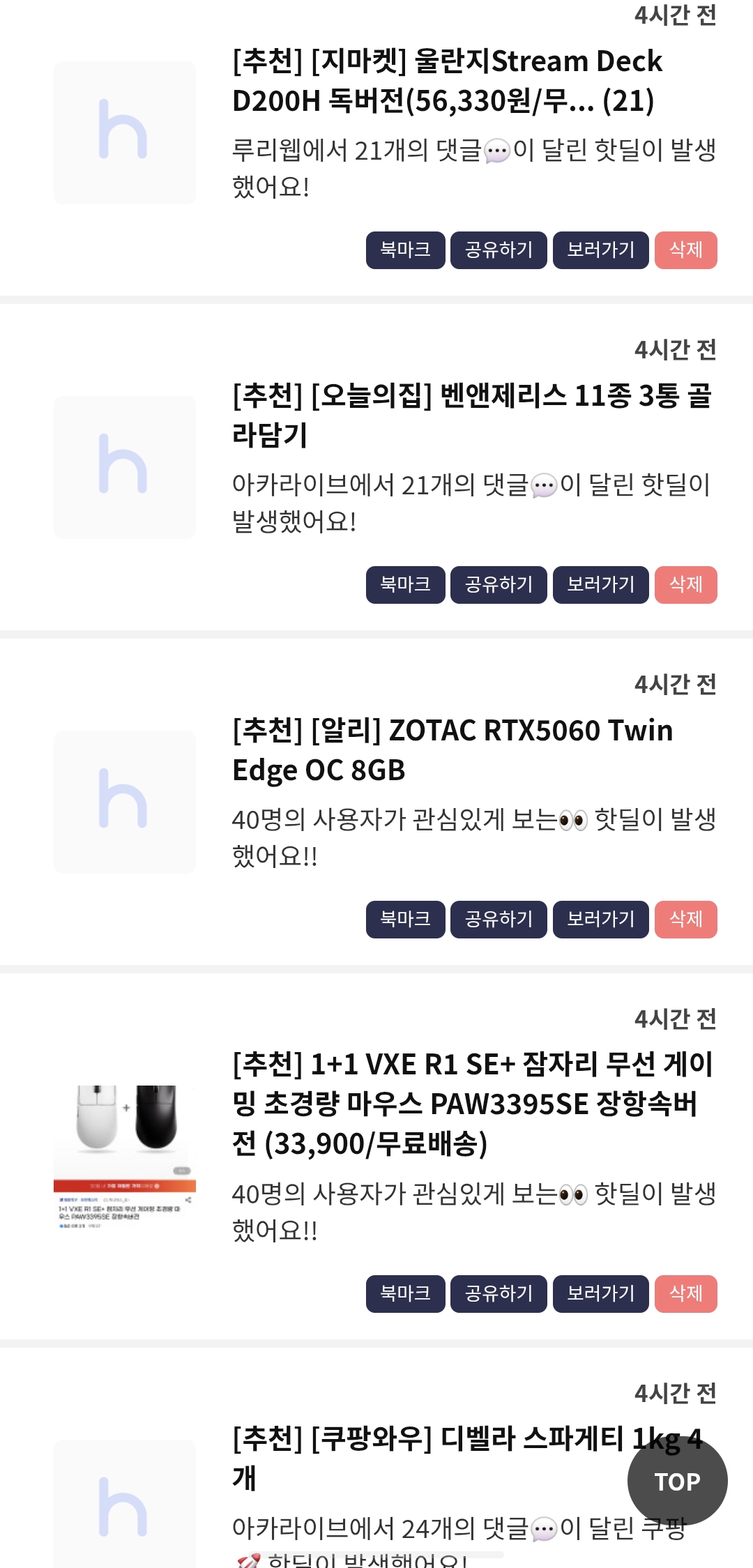
Task: Tap 보러가기 for the Stream Deck D200H deal
Action: 600,250
